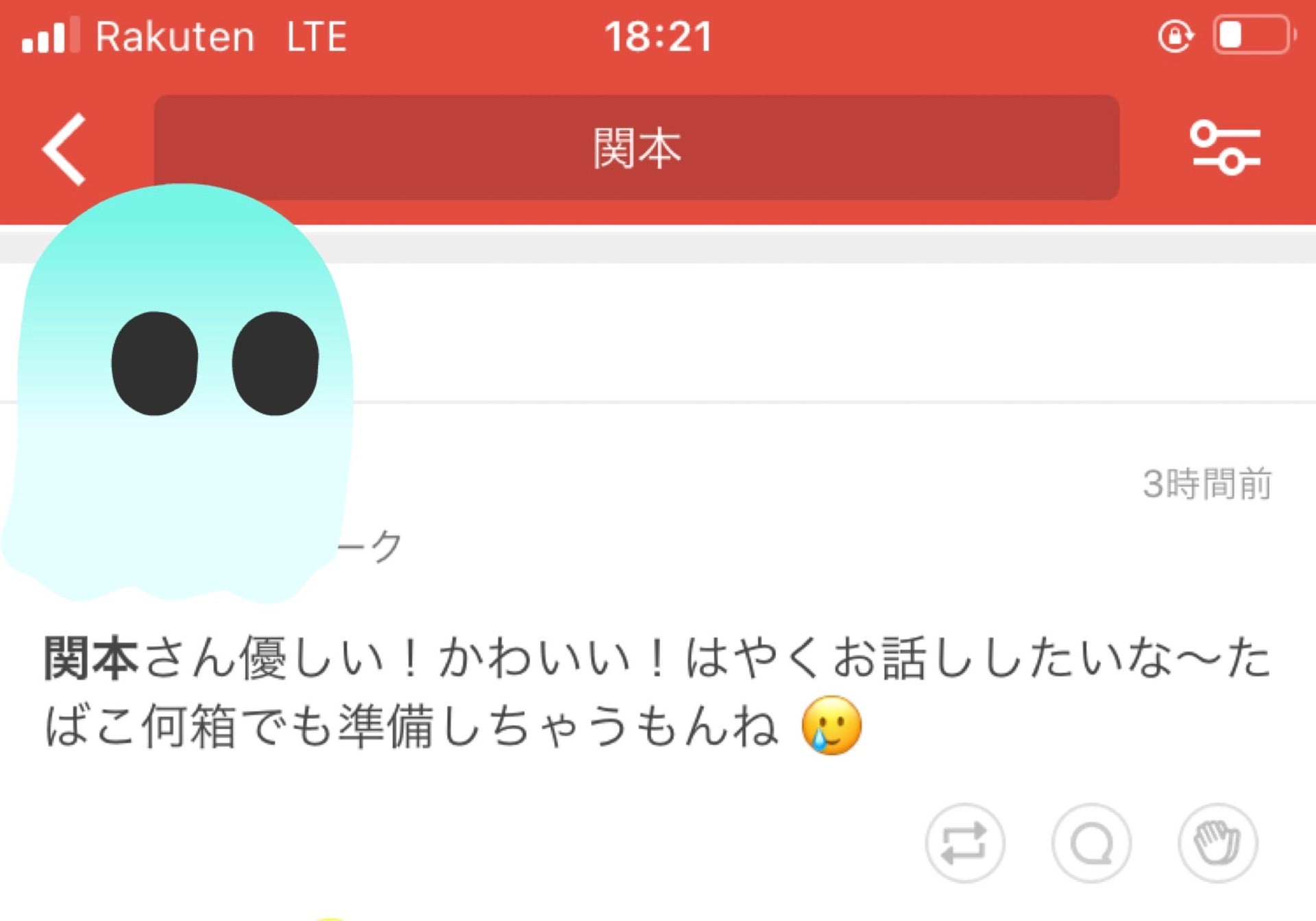Image resolution: width=1316 pixels, height=921 pixels.
Task: Repost the 関本さん優しい post
Action: pyautogui.click(x=964, y=842)
